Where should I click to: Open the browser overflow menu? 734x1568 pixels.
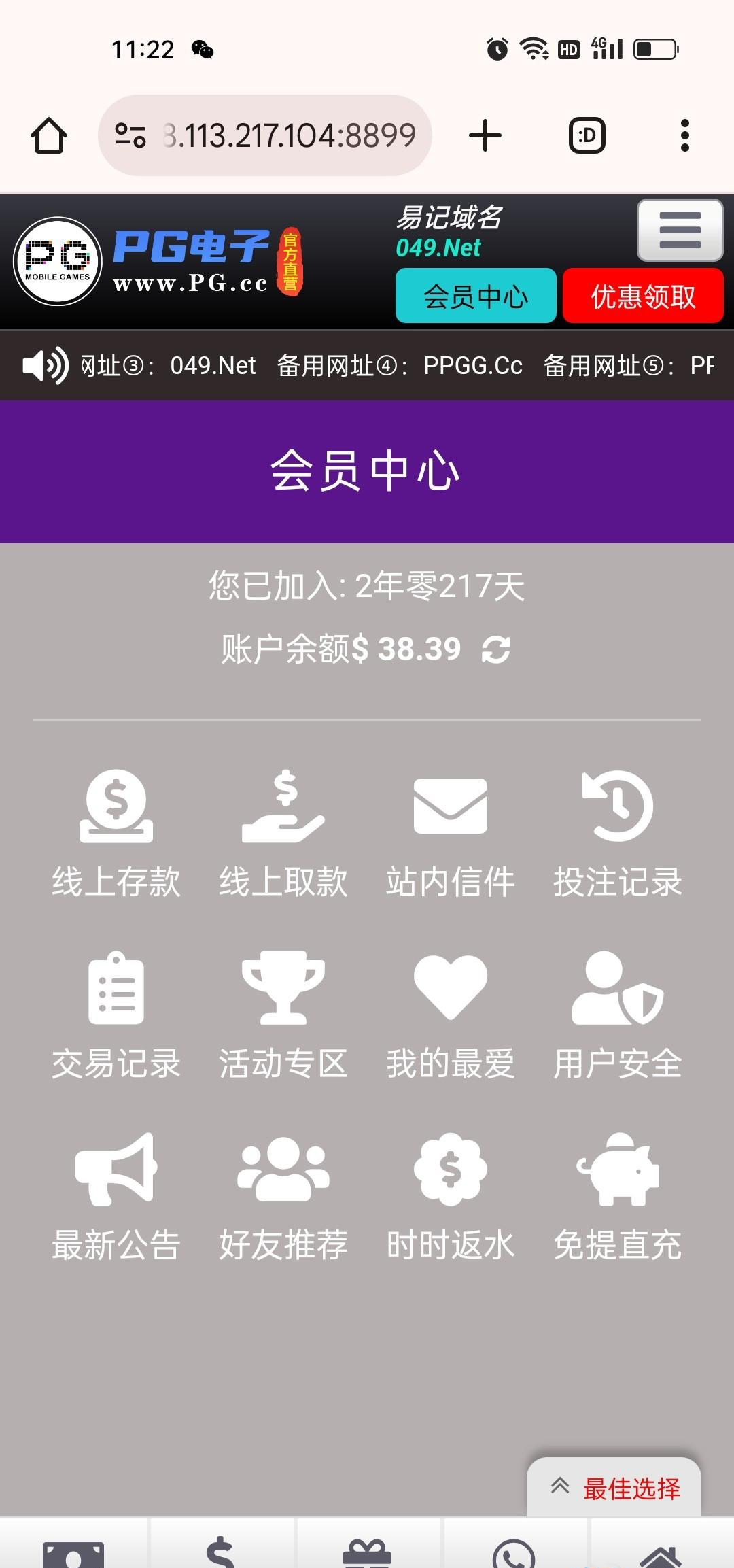click(685, 135)
